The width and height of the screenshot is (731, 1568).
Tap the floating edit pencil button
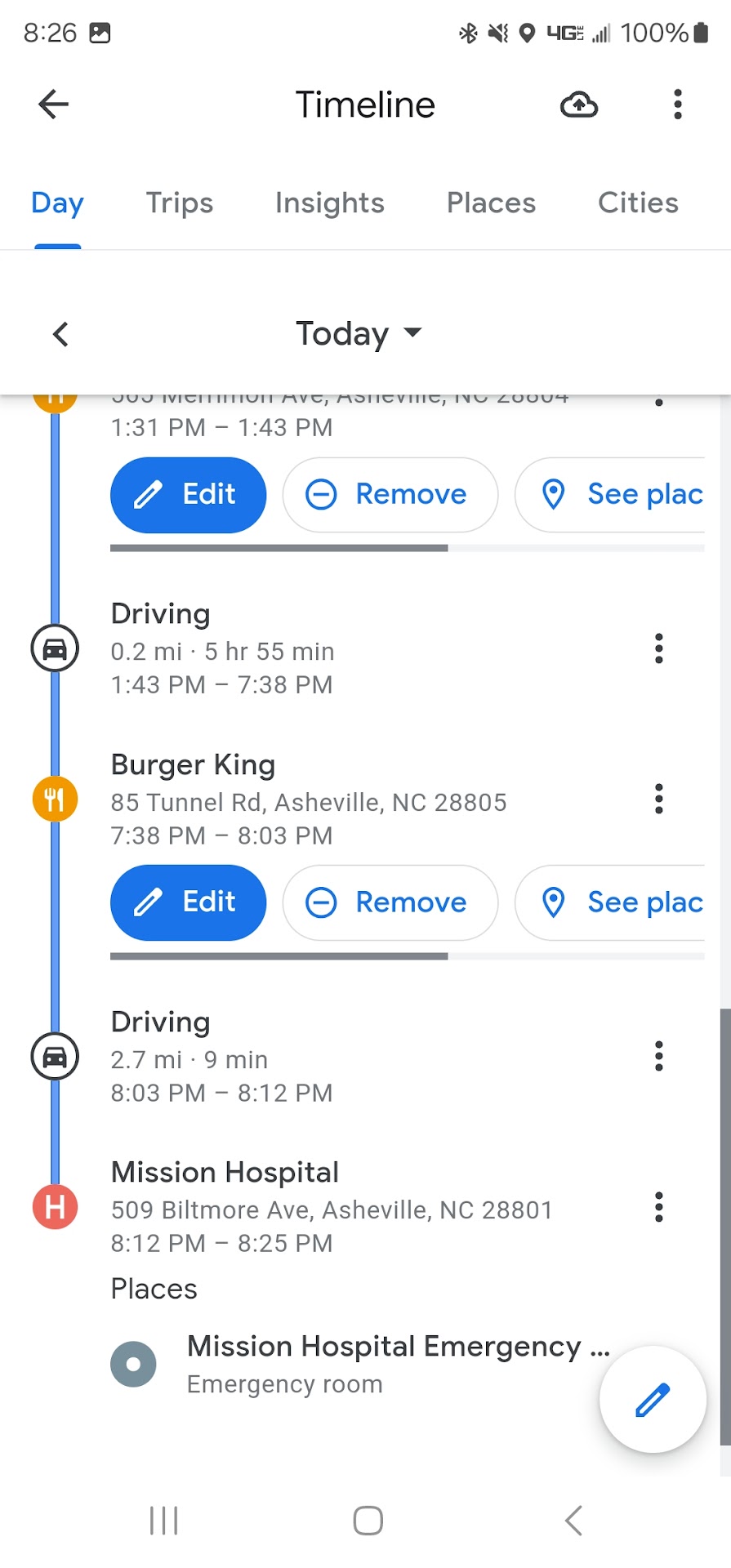click(x=652, y=1399)
